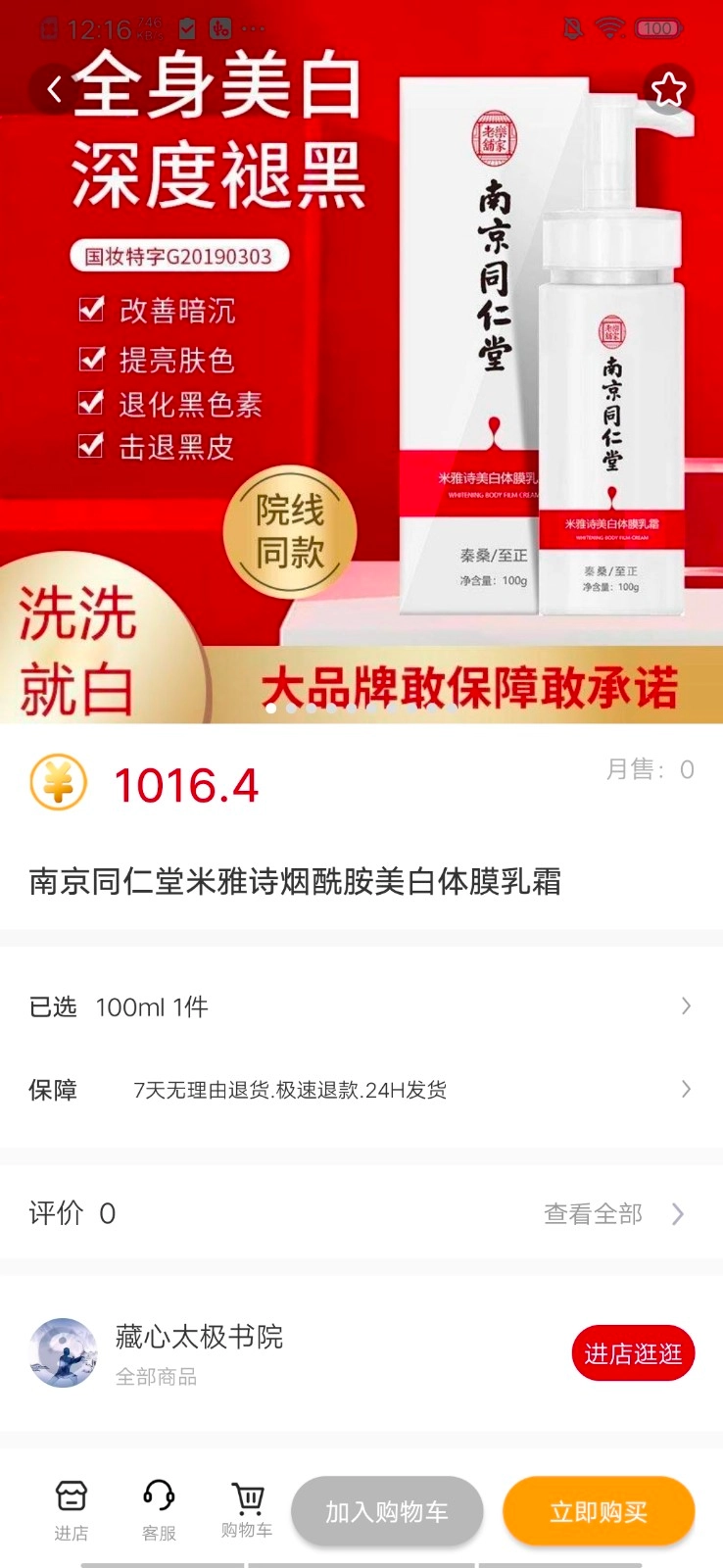Open the 保障 guarantee details row

[361, 1090]
